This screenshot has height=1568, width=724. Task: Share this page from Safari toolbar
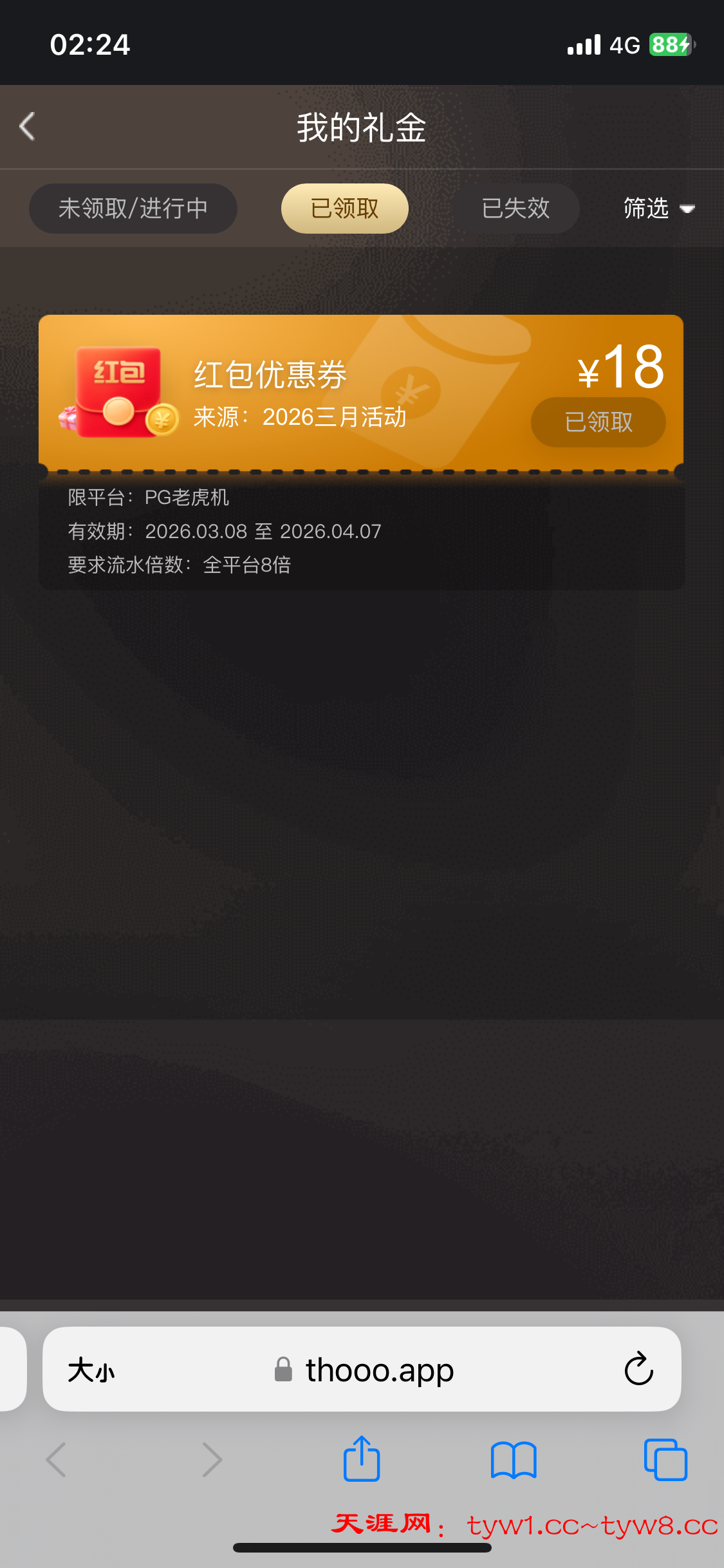[x=362, y=1459]
